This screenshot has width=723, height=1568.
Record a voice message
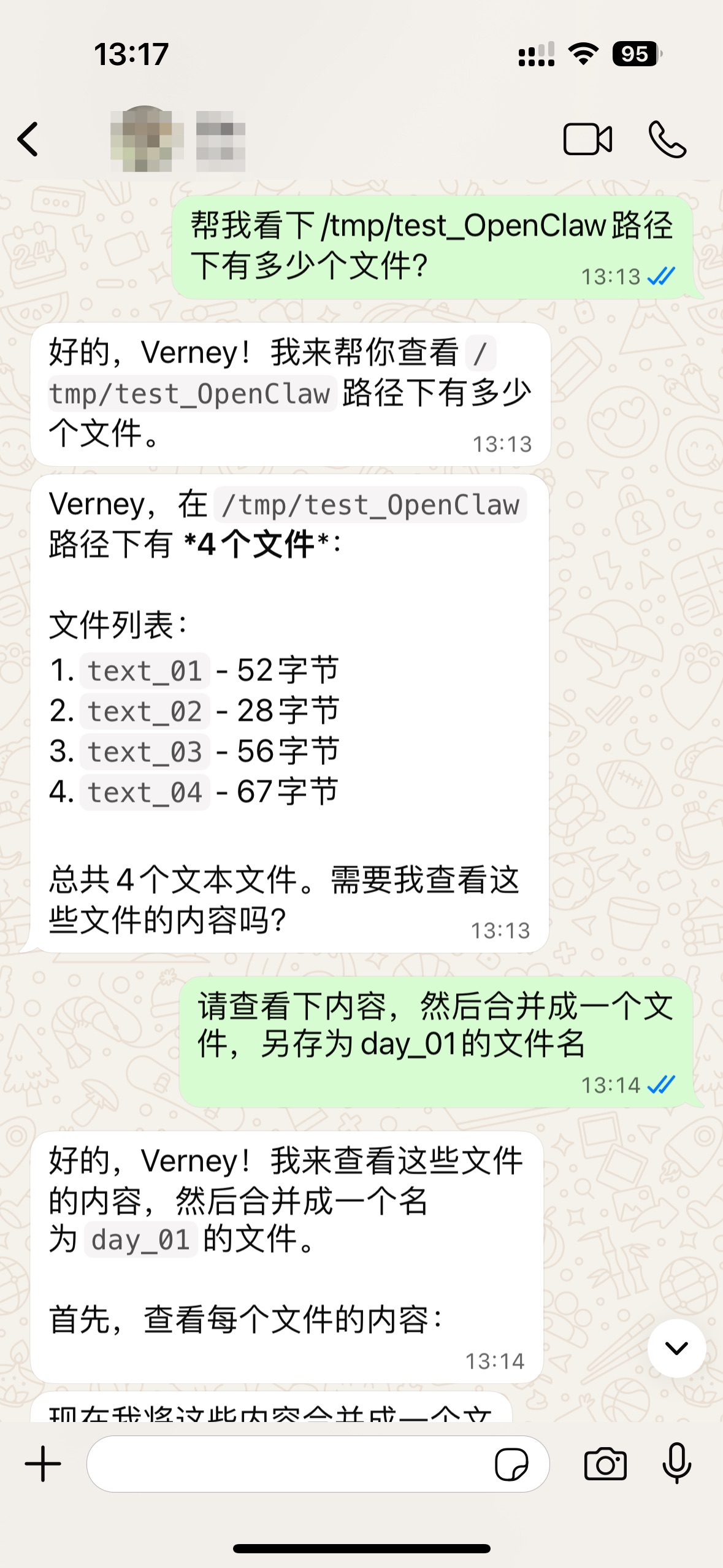pyautogui.click(x=677, y=1464)
